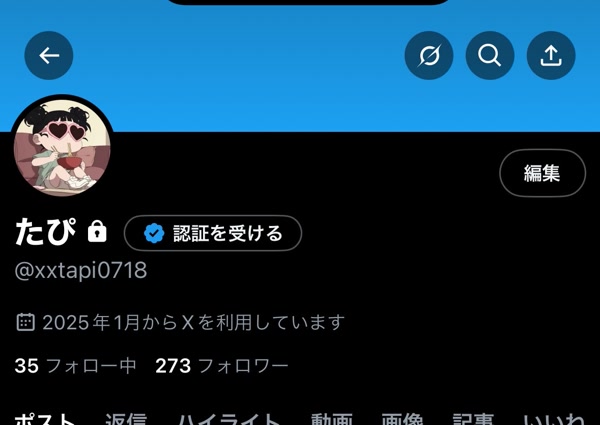This screenshot has width=600, height=425.
Task: Tap the Grok icon in the header
Action: (x=429, y=56)
